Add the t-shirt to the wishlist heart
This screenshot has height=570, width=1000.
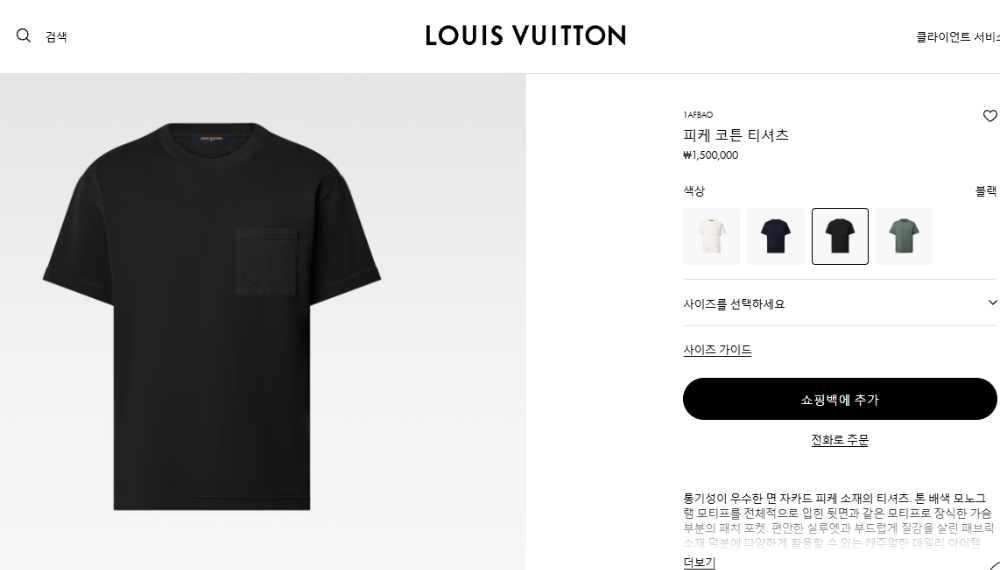click(990, 116)
